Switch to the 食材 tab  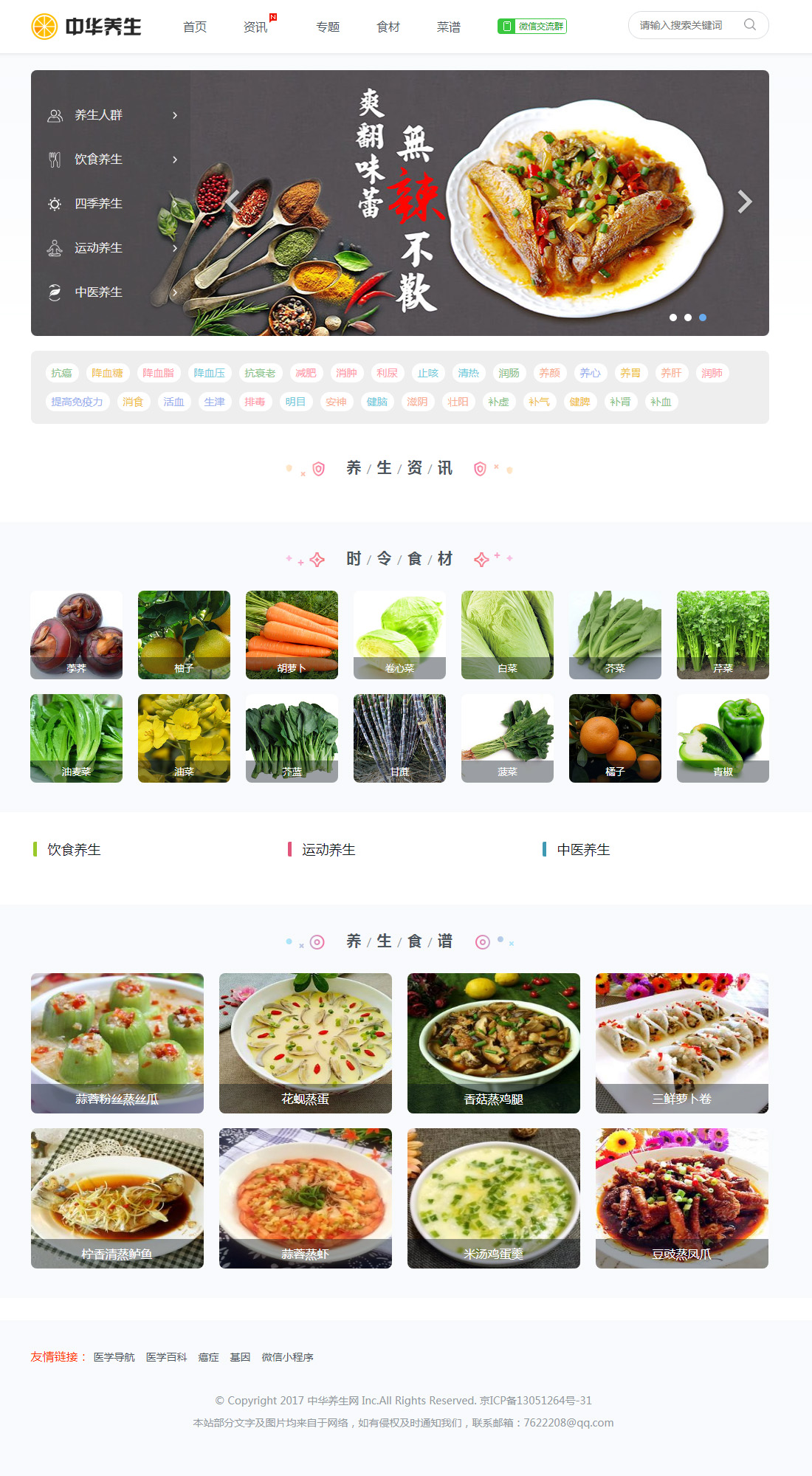388,27
